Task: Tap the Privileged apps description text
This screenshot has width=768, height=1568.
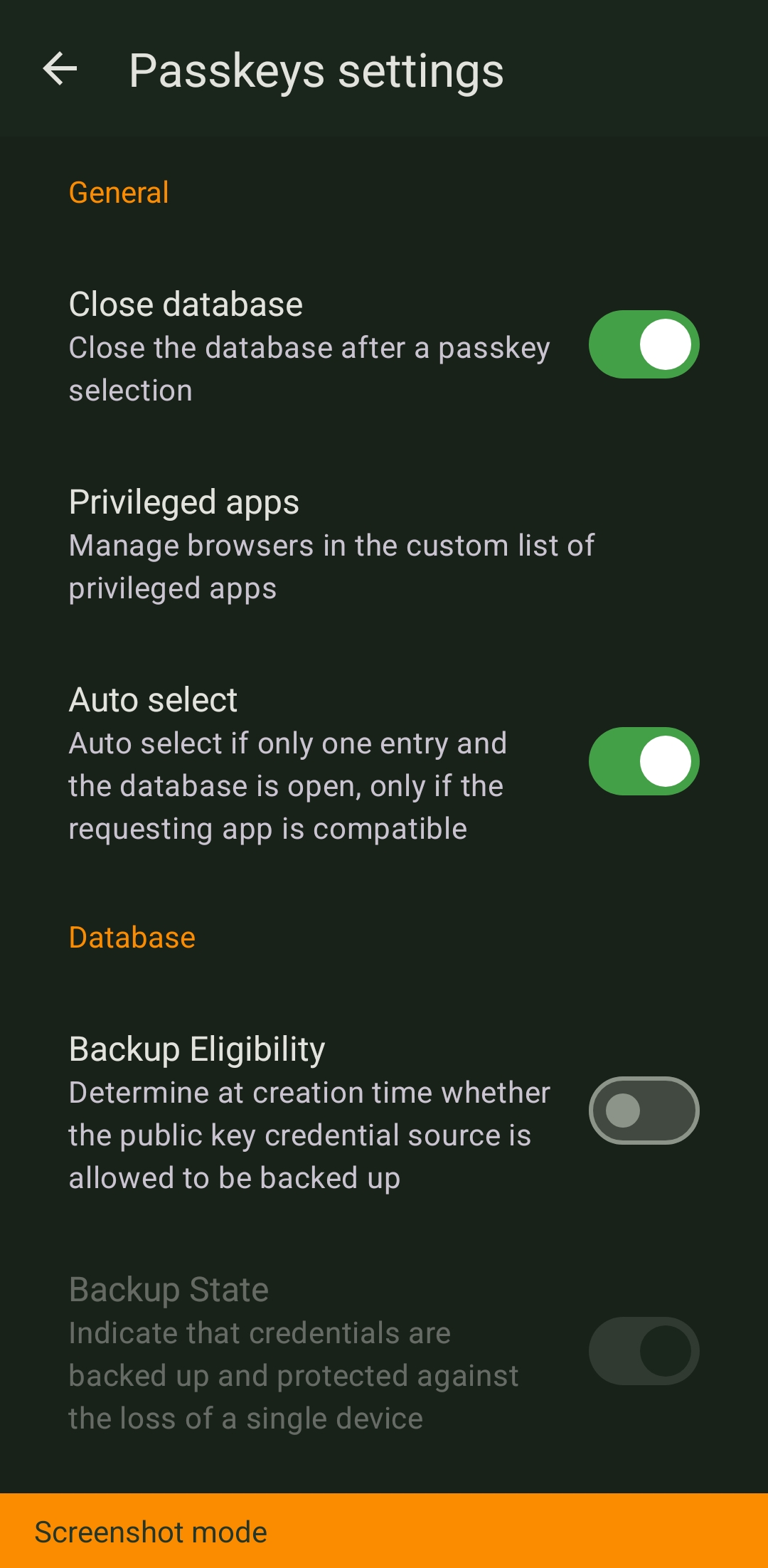Action: tap(331, 566)
